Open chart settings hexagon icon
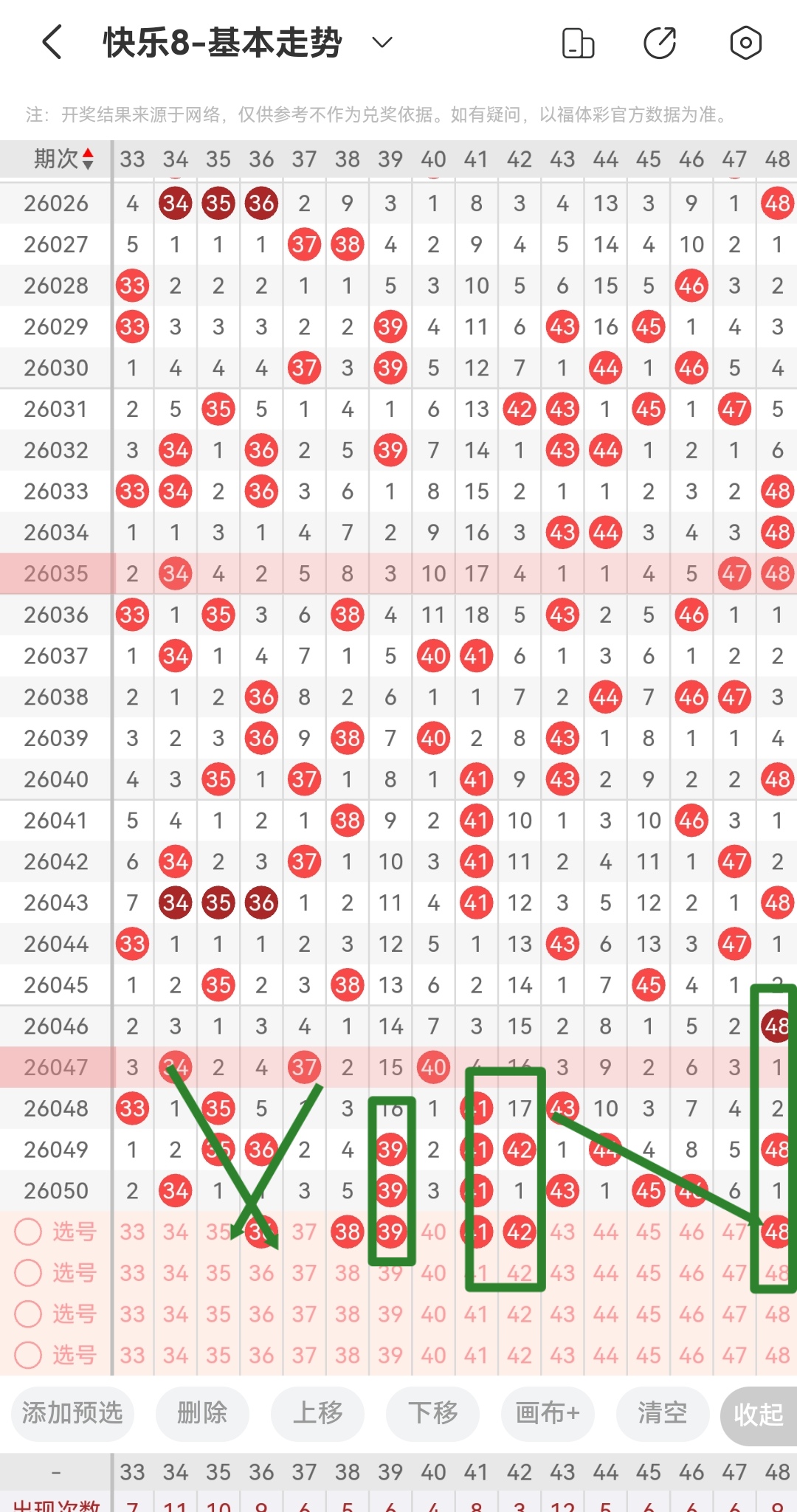797x1512 pixels. click(745, 43)
